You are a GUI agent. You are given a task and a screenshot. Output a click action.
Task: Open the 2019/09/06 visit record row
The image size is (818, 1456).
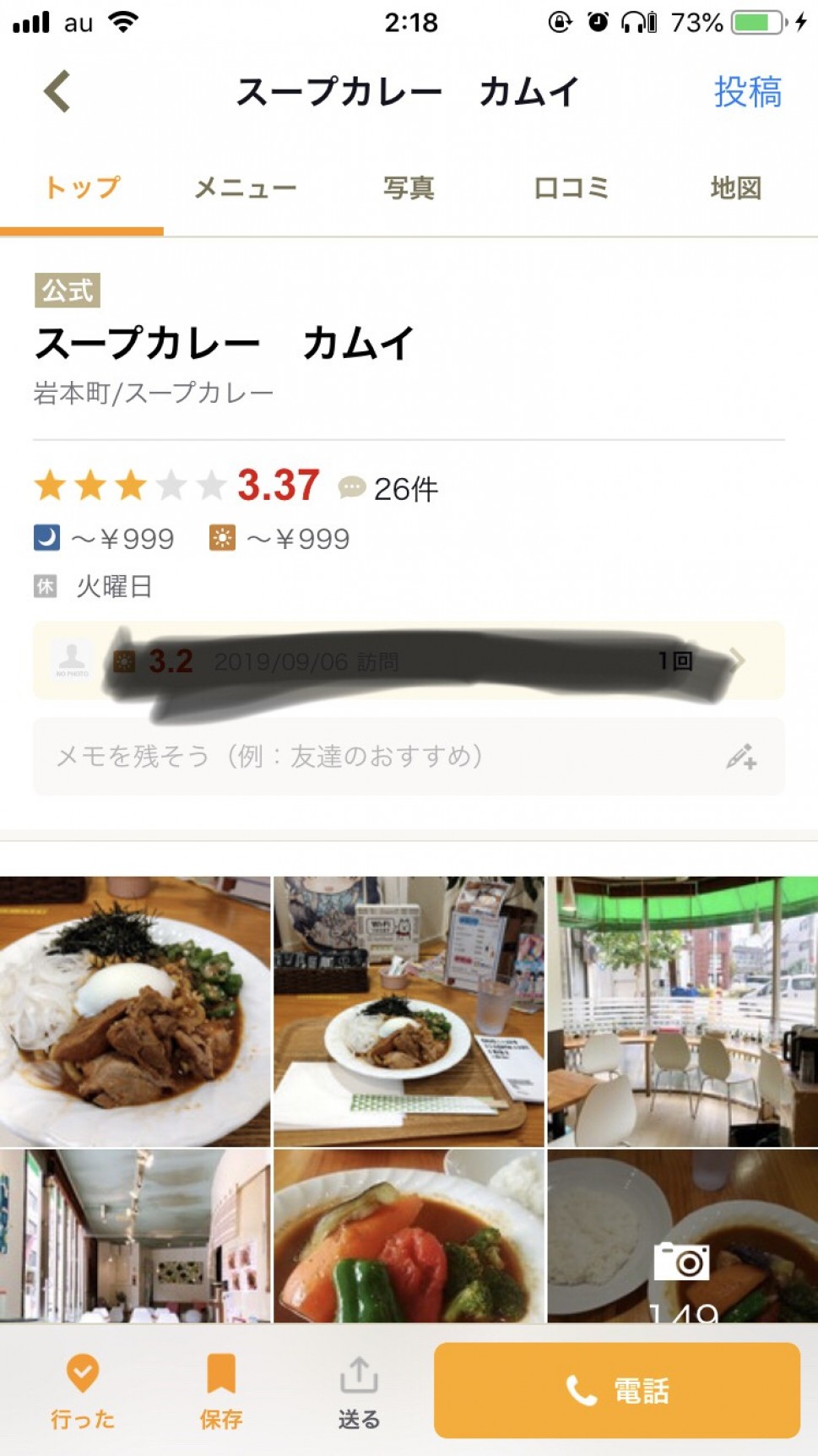pyautogui.click(x=409, y=661)
